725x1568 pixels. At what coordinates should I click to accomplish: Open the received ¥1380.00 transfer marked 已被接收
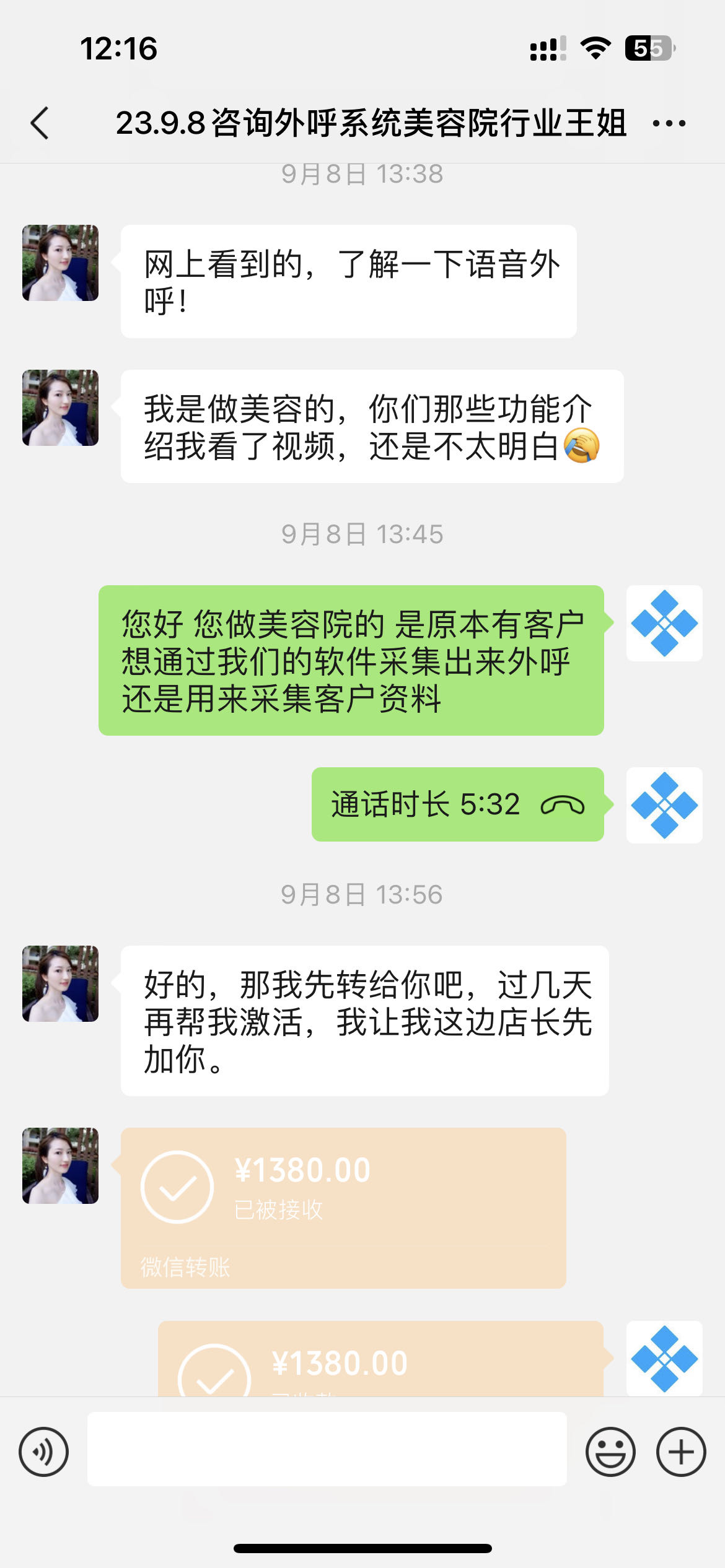[343, 1208]
